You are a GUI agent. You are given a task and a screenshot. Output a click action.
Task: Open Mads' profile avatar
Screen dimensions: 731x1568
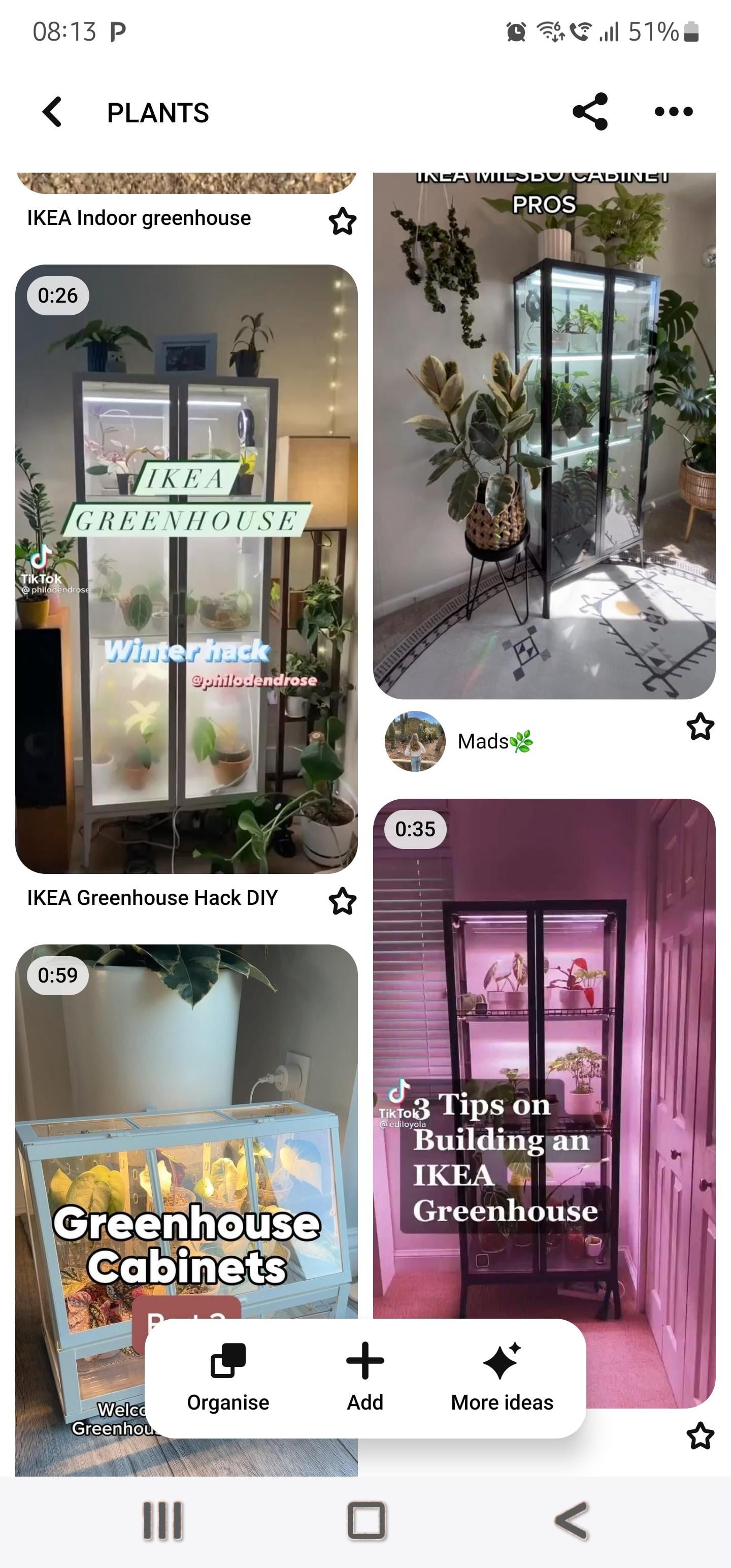click(x=415, y=741)
